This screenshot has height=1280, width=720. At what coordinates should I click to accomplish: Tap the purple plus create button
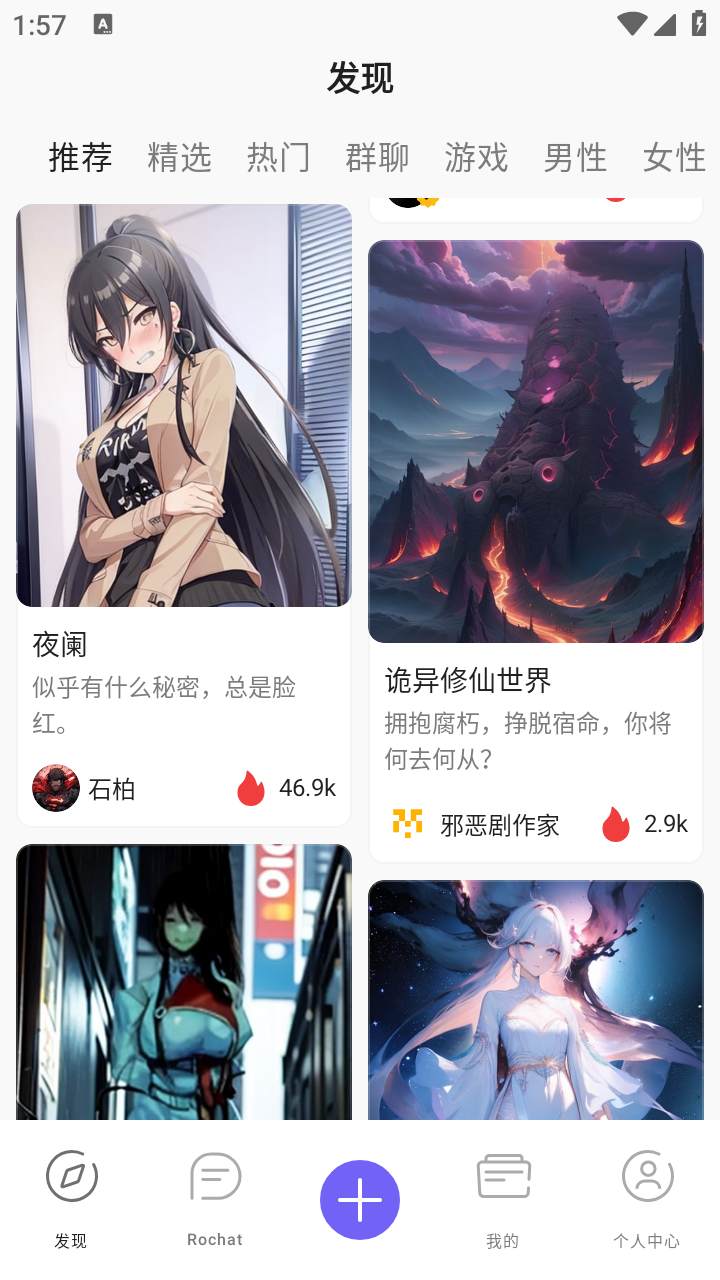360,1200
